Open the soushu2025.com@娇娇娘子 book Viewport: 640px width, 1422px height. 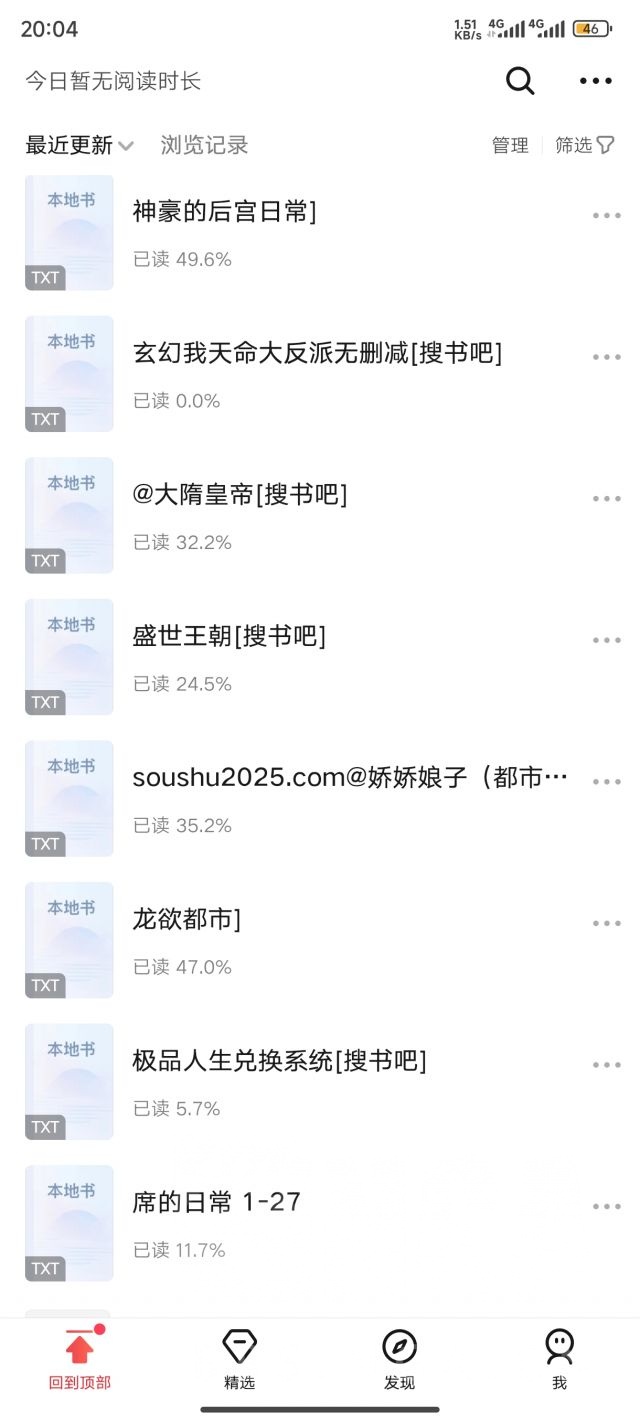pyautogui.click(x=350, y=778)
